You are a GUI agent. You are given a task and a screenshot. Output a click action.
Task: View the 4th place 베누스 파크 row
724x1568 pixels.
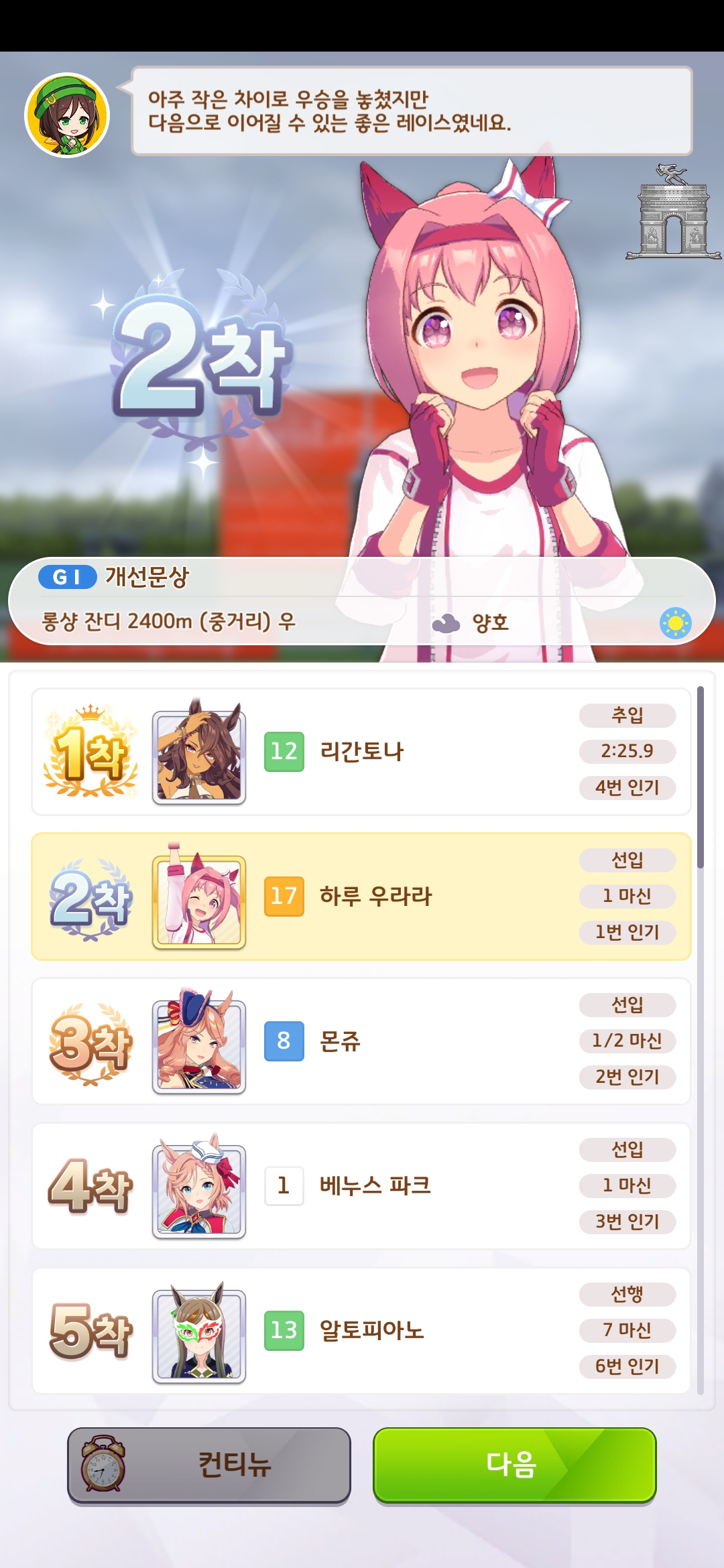click(x=361, y=1186)
